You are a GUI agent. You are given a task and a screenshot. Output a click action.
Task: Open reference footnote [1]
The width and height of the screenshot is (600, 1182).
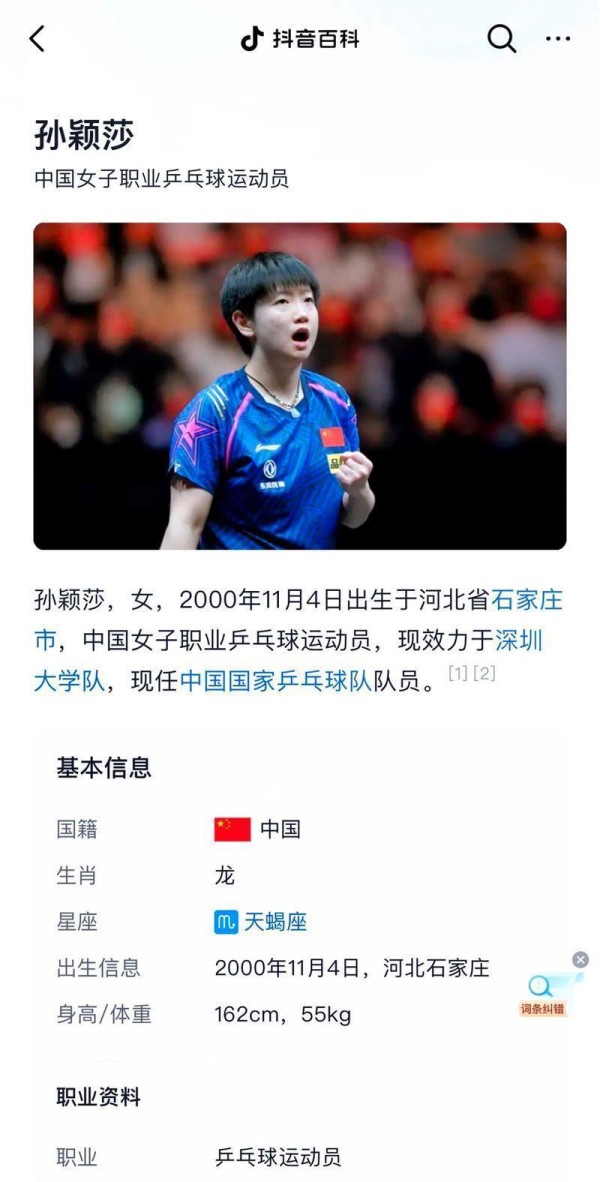(x=458, y=673)
